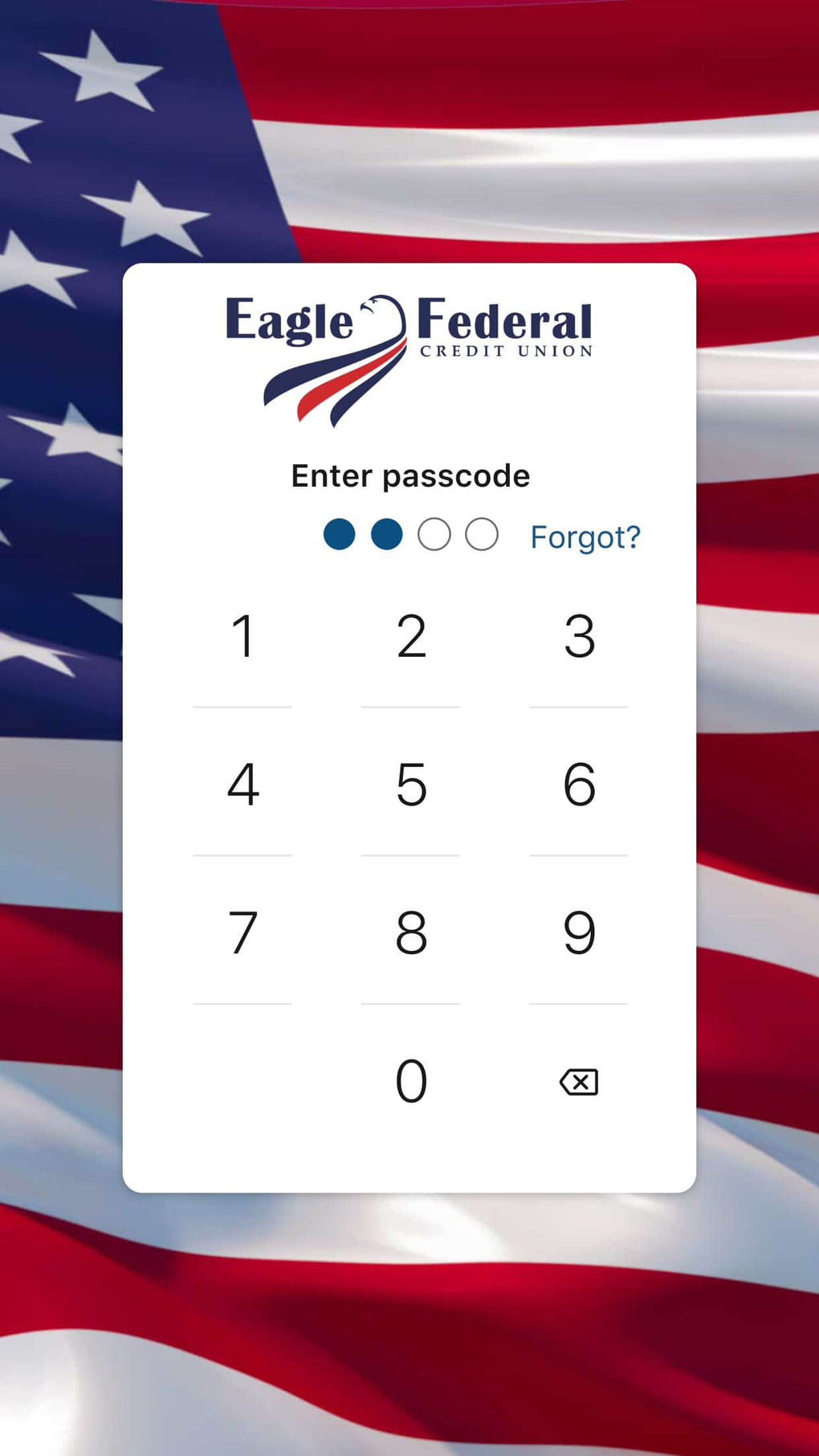The image size is (819, 1456).
Task: Select digit 9 on the keypad
Action: coord(578,932)
